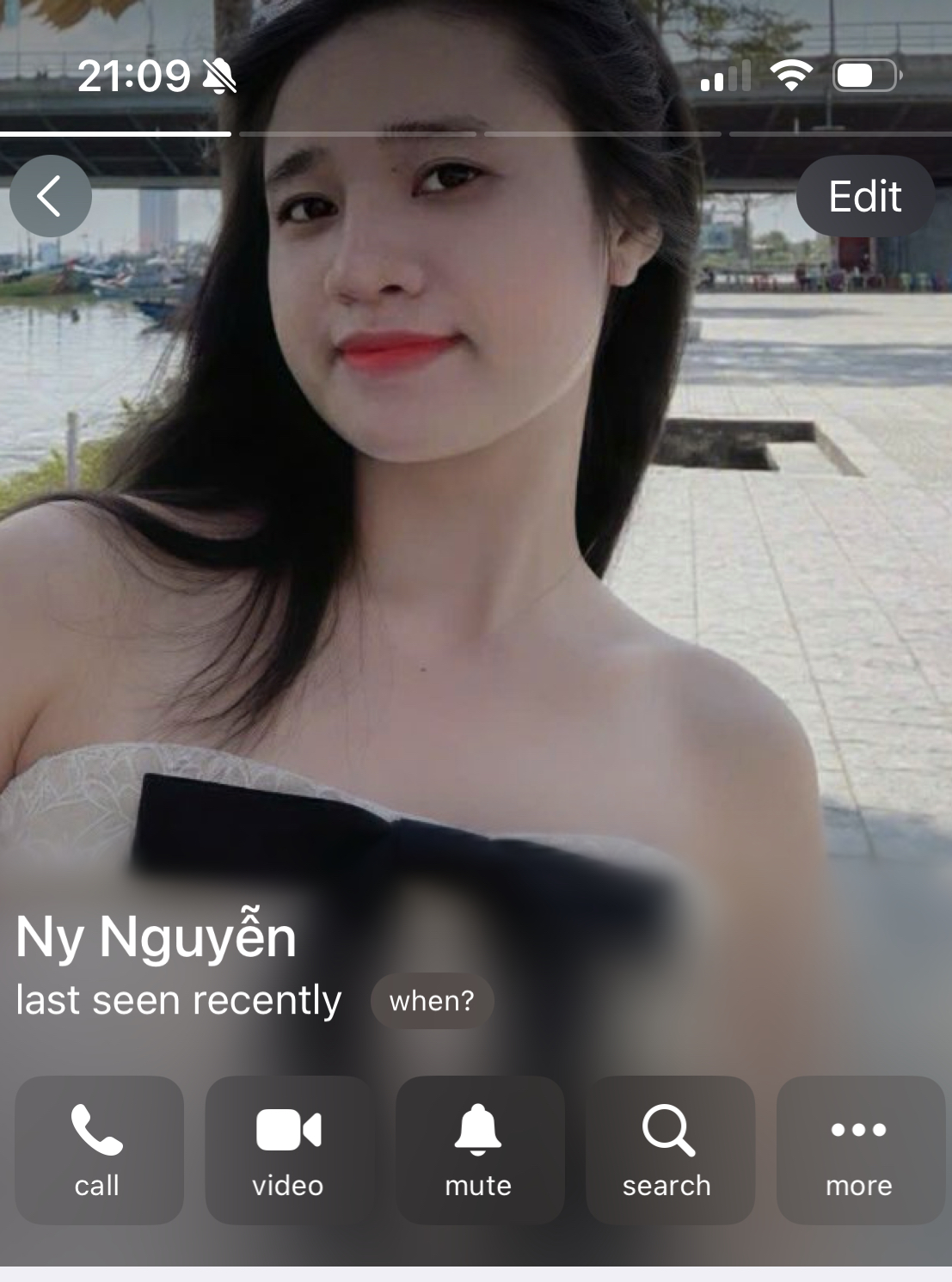
Task: Start a video call with Ny Nguyễn
Action: tap(289, 1150)
